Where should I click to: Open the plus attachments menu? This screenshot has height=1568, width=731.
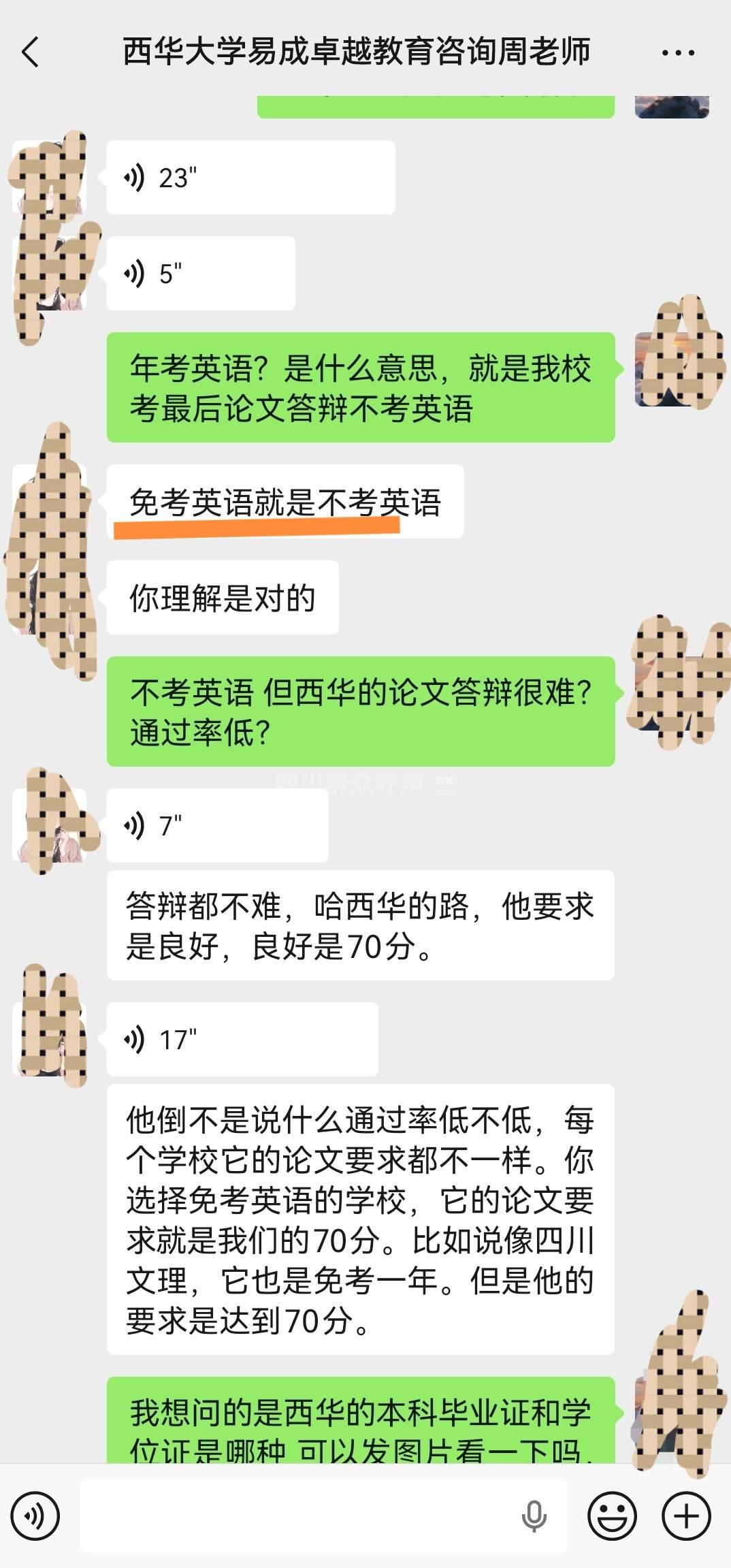coord(686,1516)
